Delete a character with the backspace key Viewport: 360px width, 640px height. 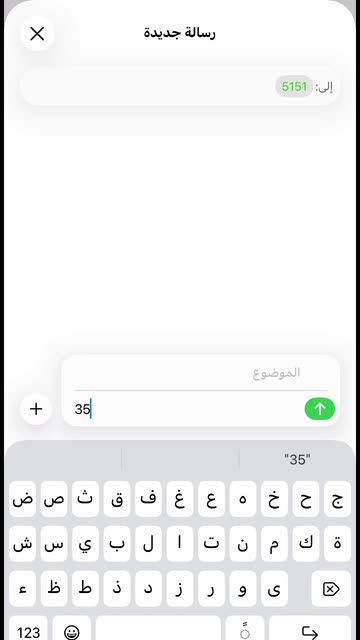click(x=331, y=589)
